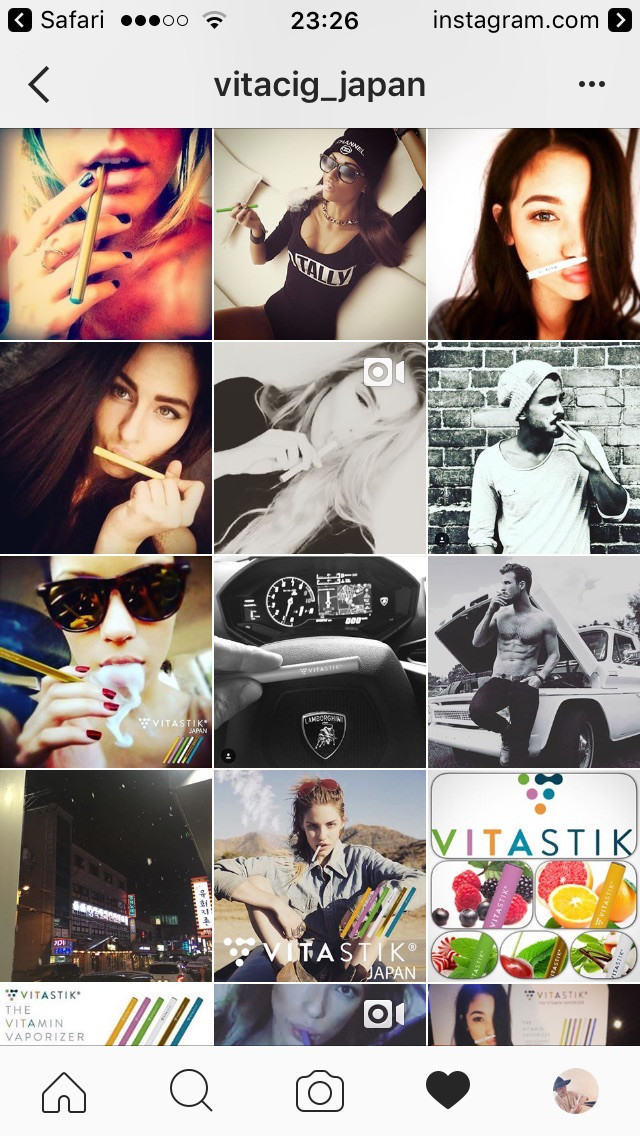Go back from the vitacig_japan profile

pyautogui.click(x=39, y=85)
